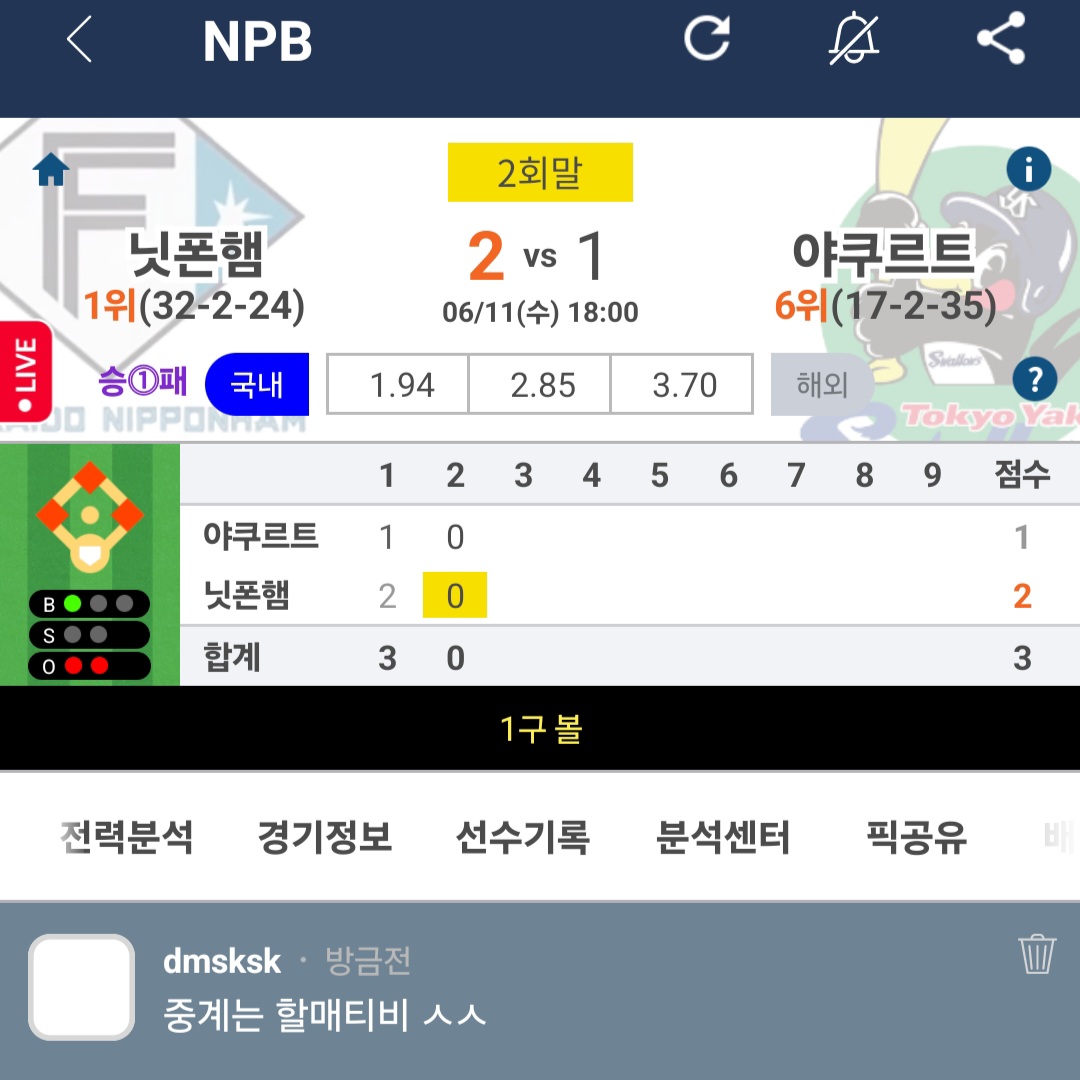This screenshot has height=1080, width=1080.
Task: Switch to the 경기정보 tab
Action: pos(325,837)
